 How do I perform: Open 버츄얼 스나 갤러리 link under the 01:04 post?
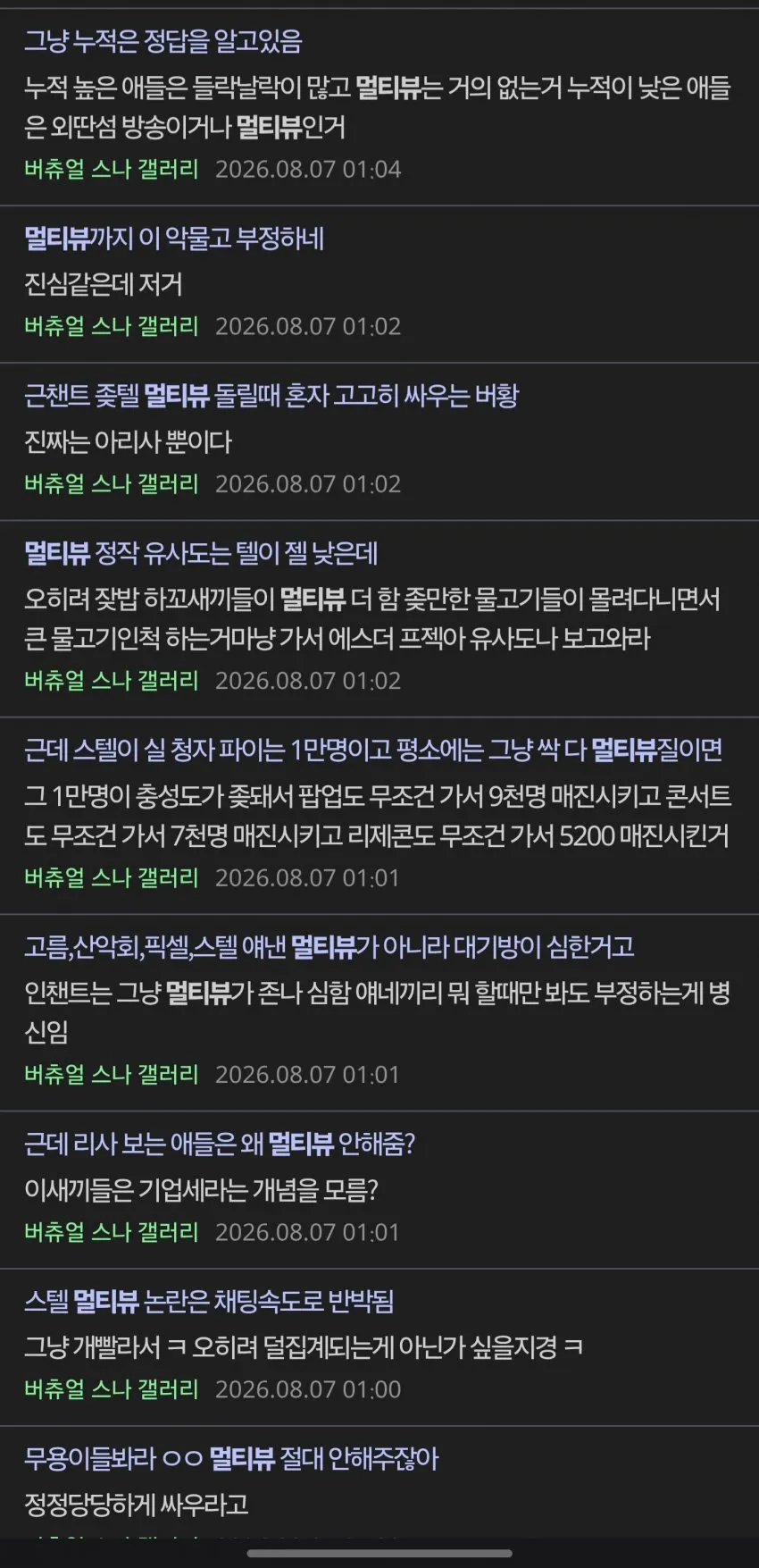[112, 169]
